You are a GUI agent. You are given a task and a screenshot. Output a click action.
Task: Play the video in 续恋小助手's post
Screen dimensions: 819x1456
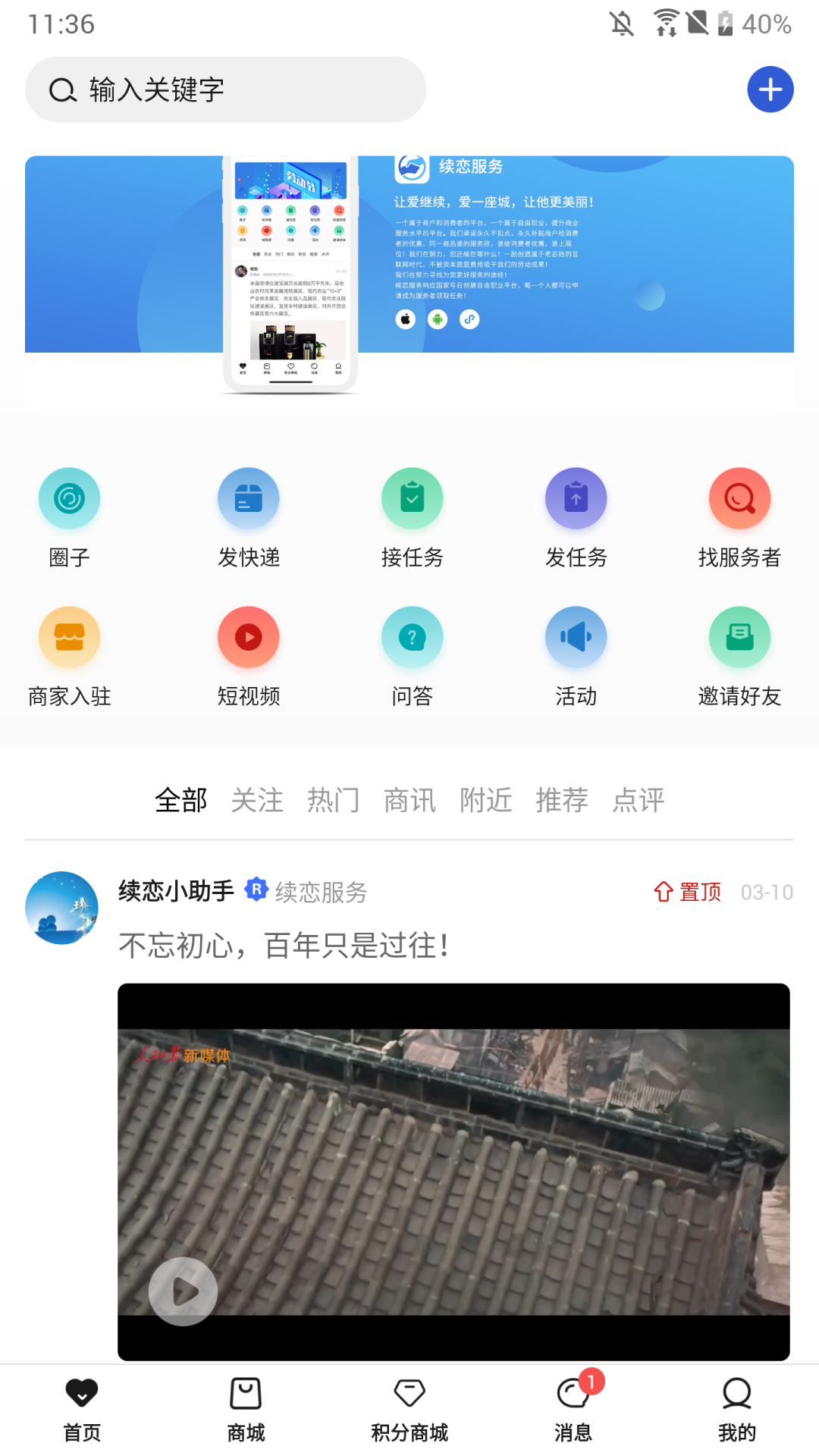(183, 1291)
